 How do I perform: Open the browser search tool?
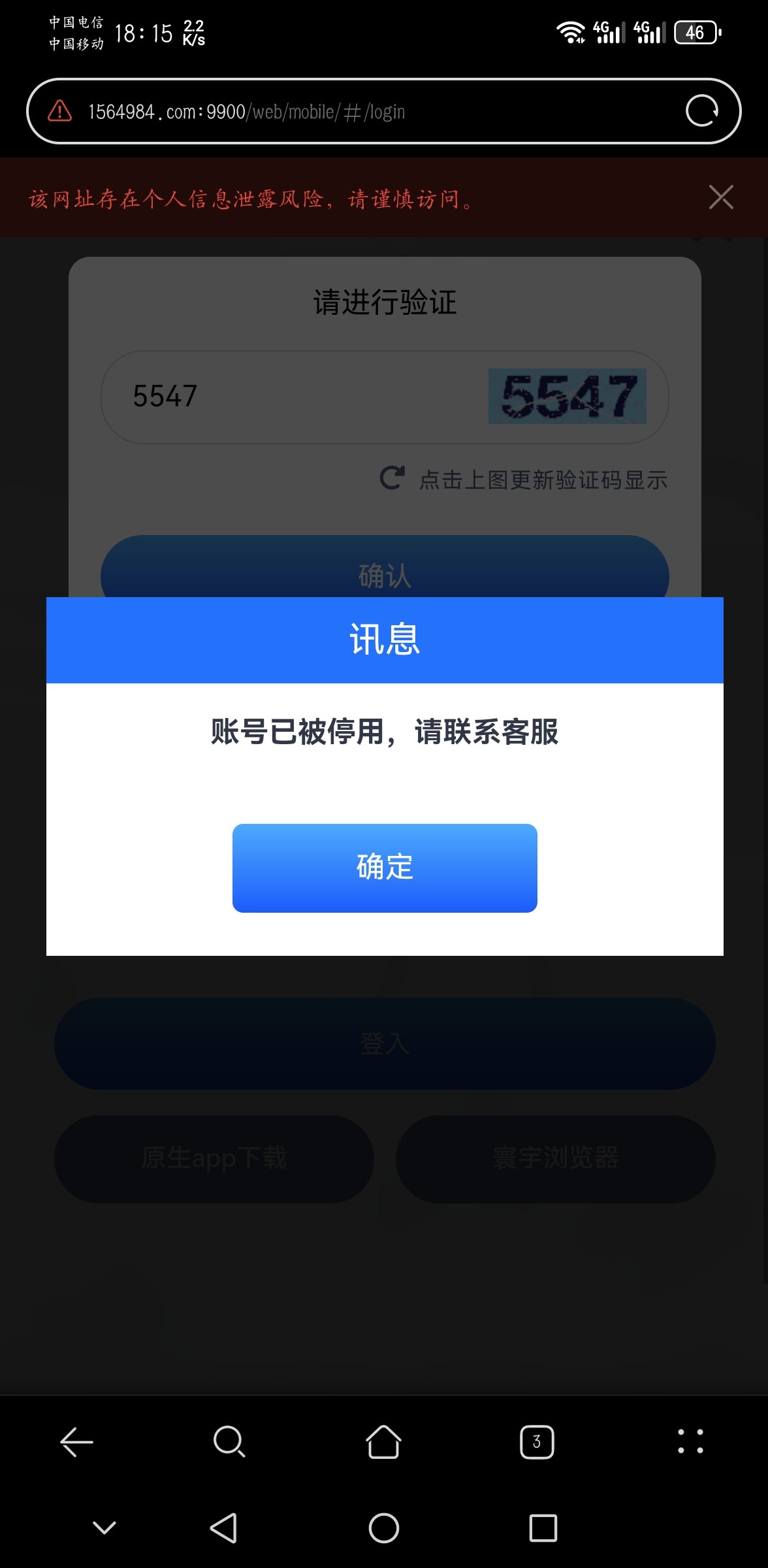(229, 1442)
